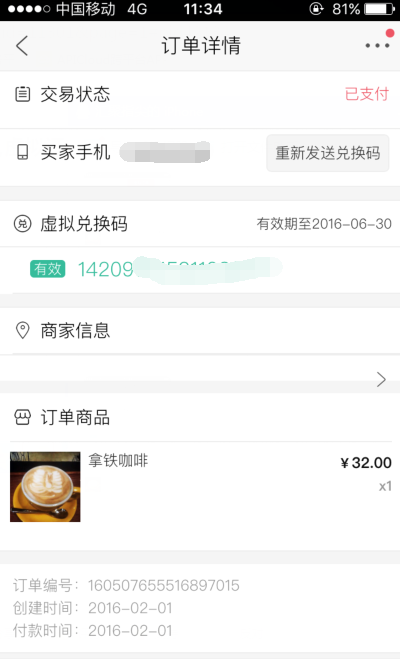Open the 拿铁咖啡 product item

click(200, 487)
